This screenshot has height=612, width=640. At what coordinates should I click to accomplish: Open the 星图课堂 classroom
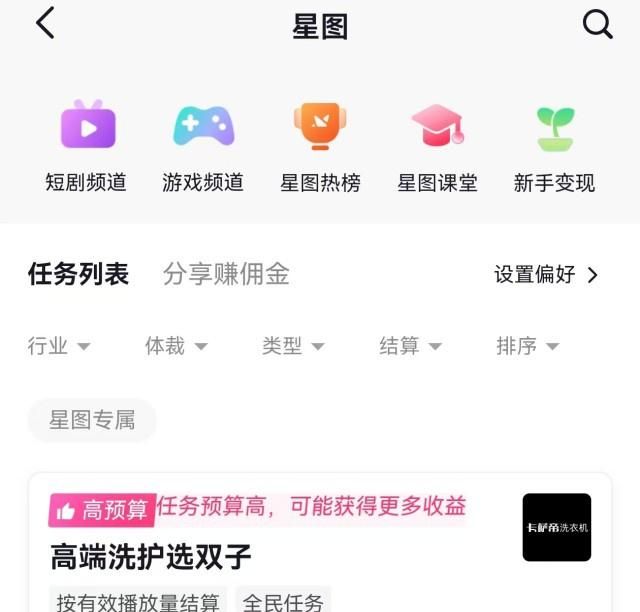pos(437,146)
